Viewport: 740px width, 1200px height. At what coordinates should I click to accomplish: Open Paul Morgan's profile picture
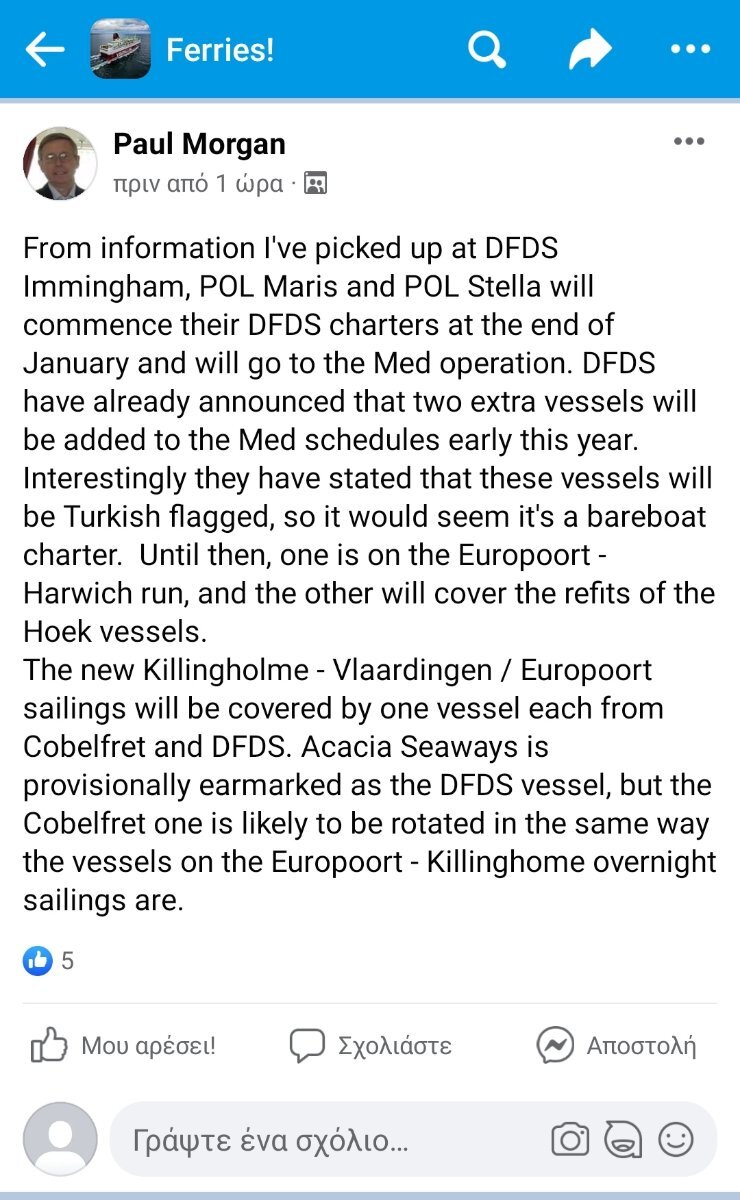(x=60, y=163)
